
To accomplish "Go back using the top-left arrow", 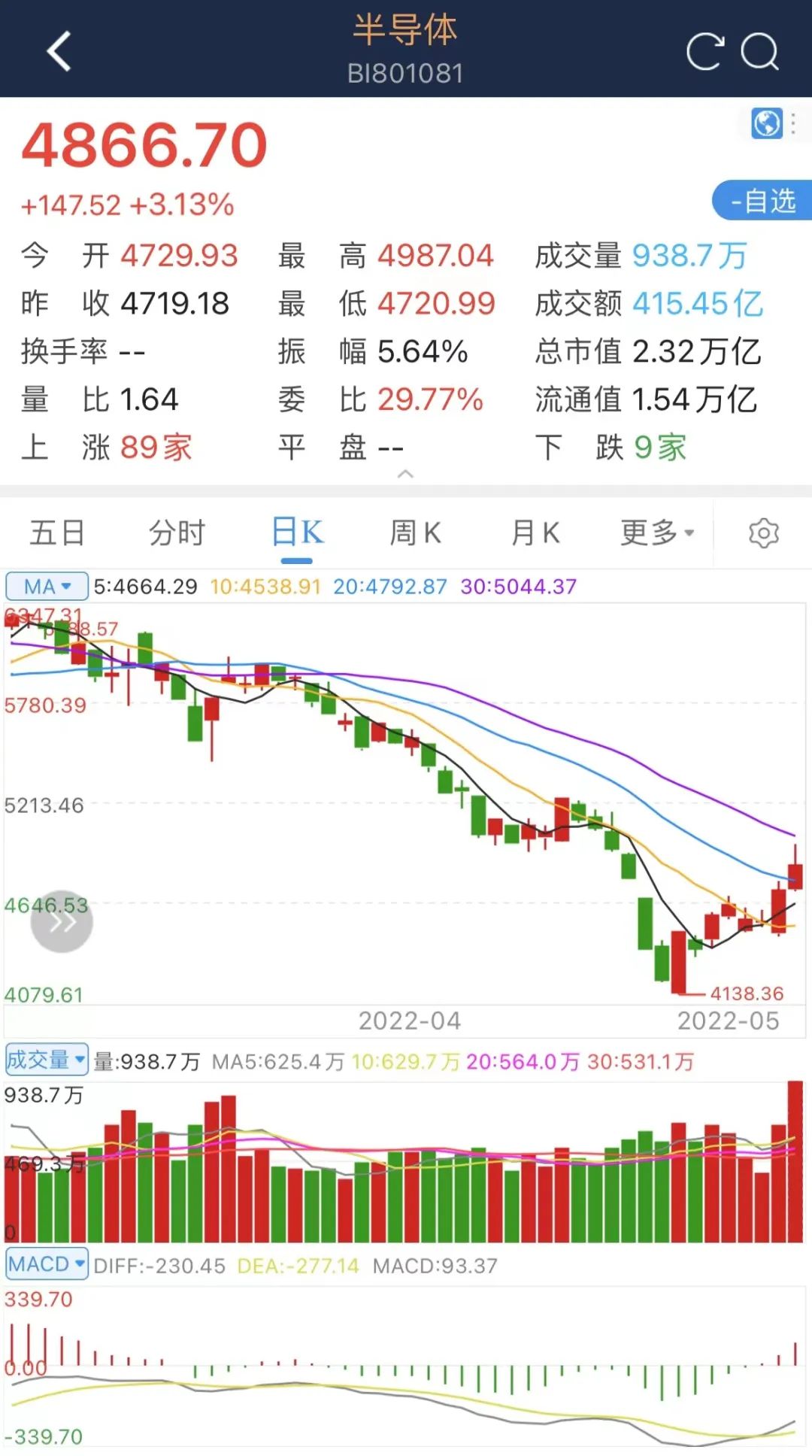I will [59, 51].
